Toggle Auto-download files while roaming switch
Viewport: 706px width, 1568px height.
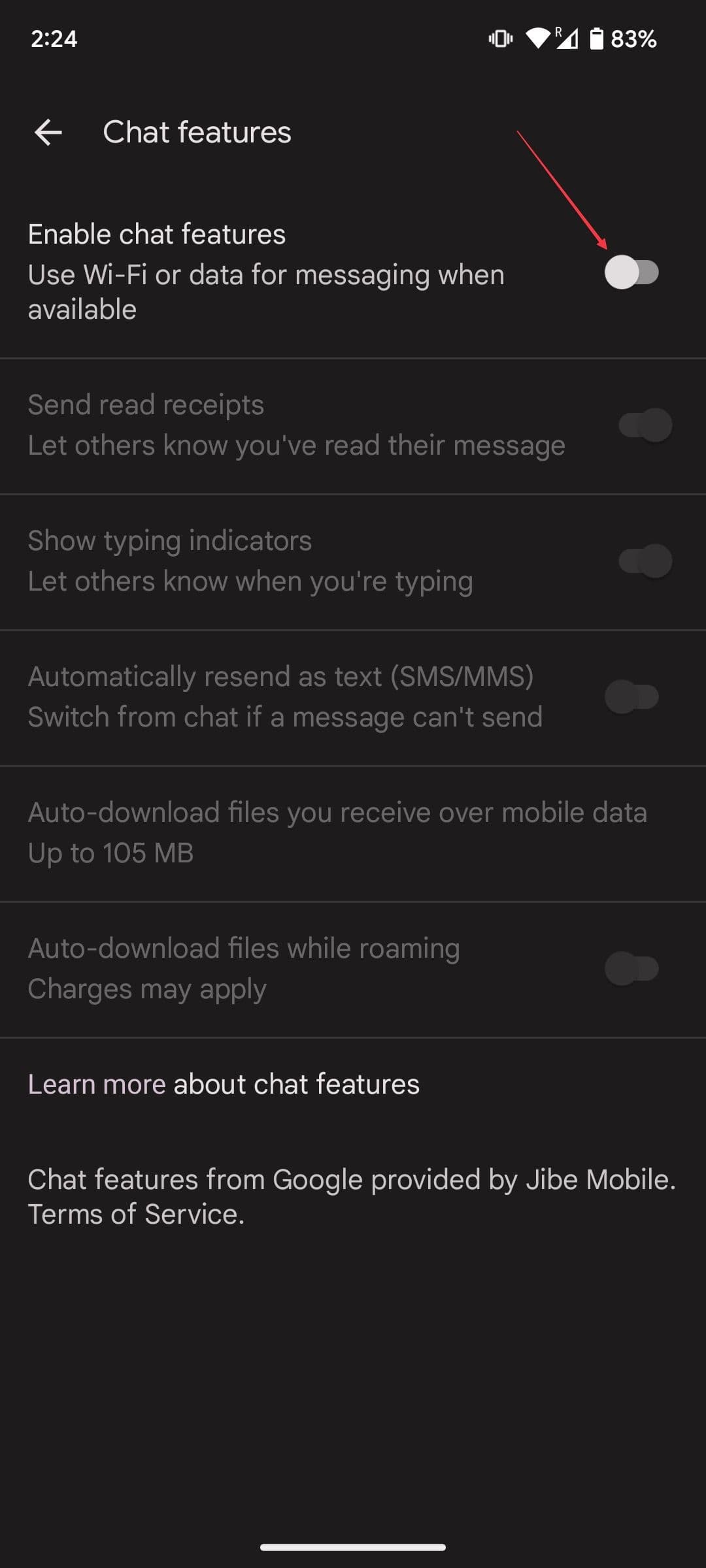[x=631, y=968]
